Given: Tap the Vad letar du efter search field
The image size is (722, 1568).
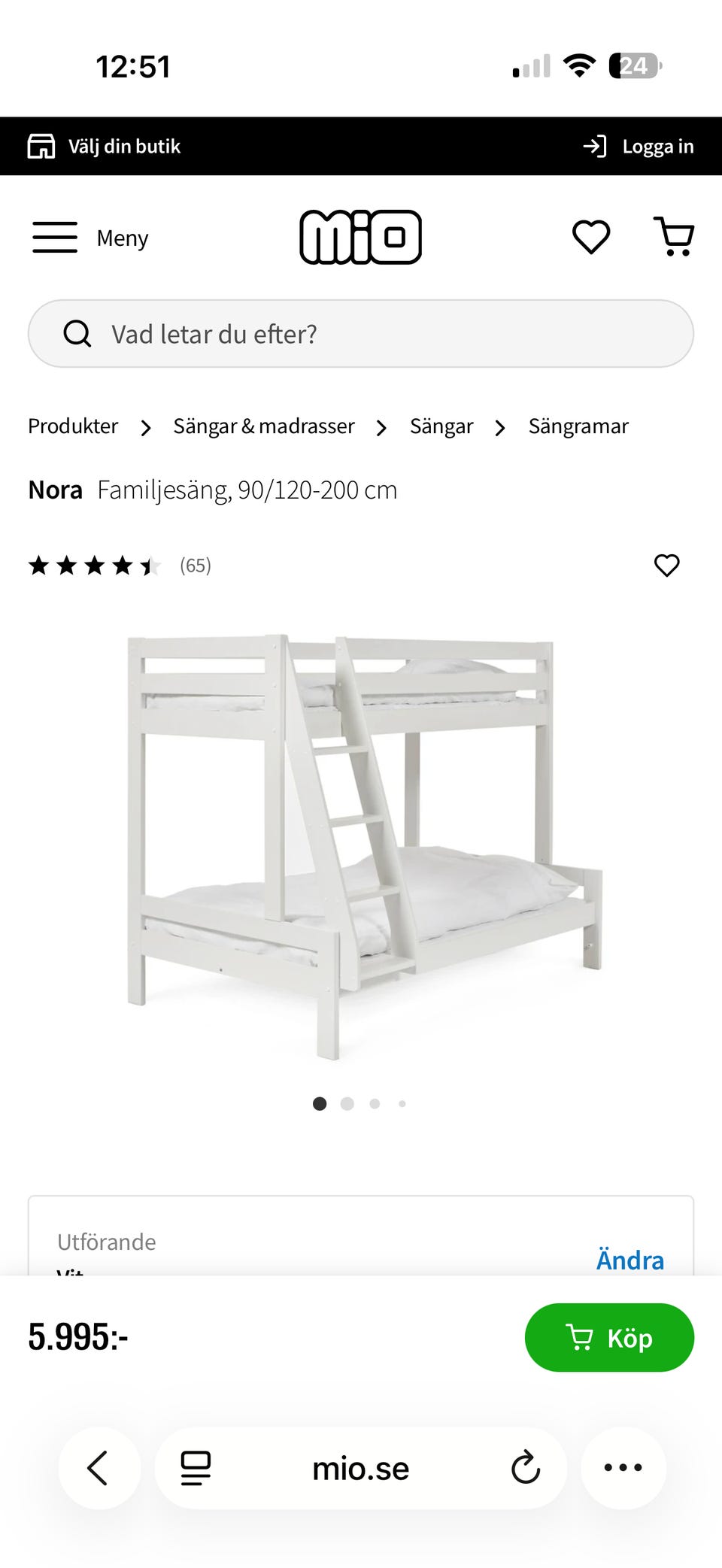Looking at the screenshot, I should (x=361, y=333).
